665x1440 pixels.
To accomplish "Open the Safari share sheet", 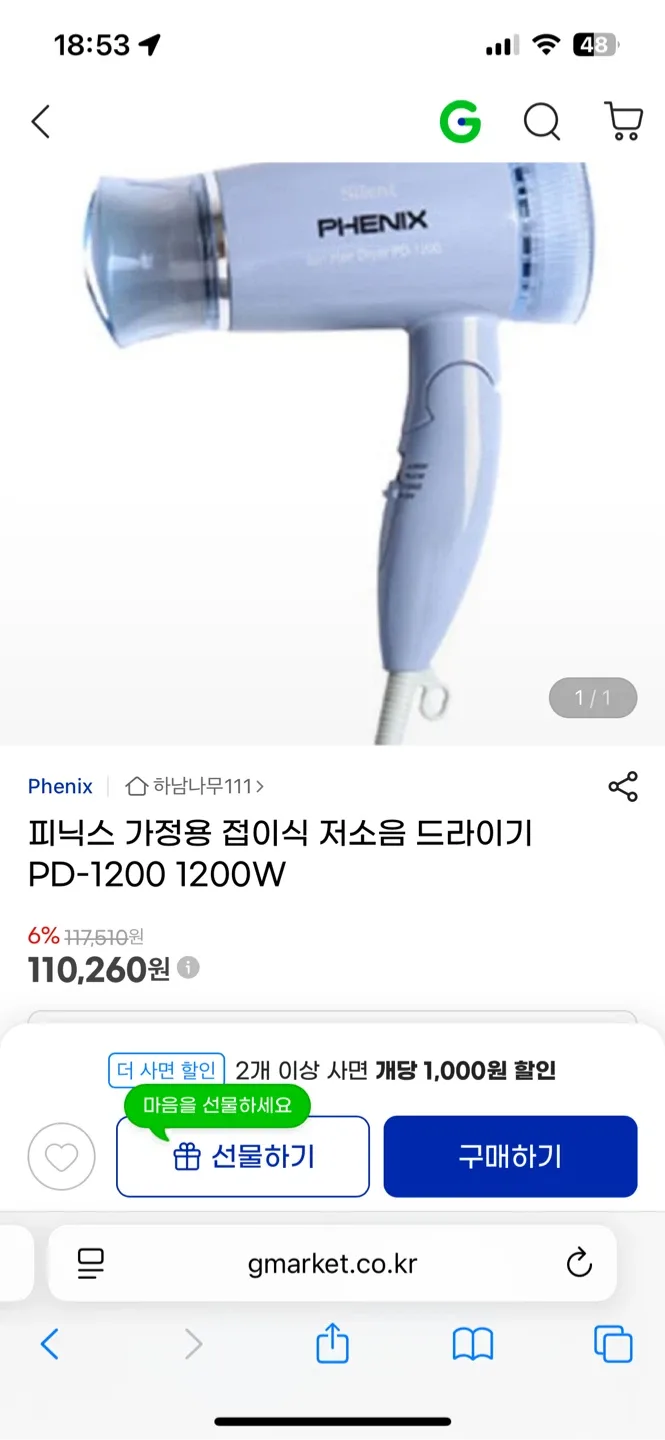I will point(332,1344).
